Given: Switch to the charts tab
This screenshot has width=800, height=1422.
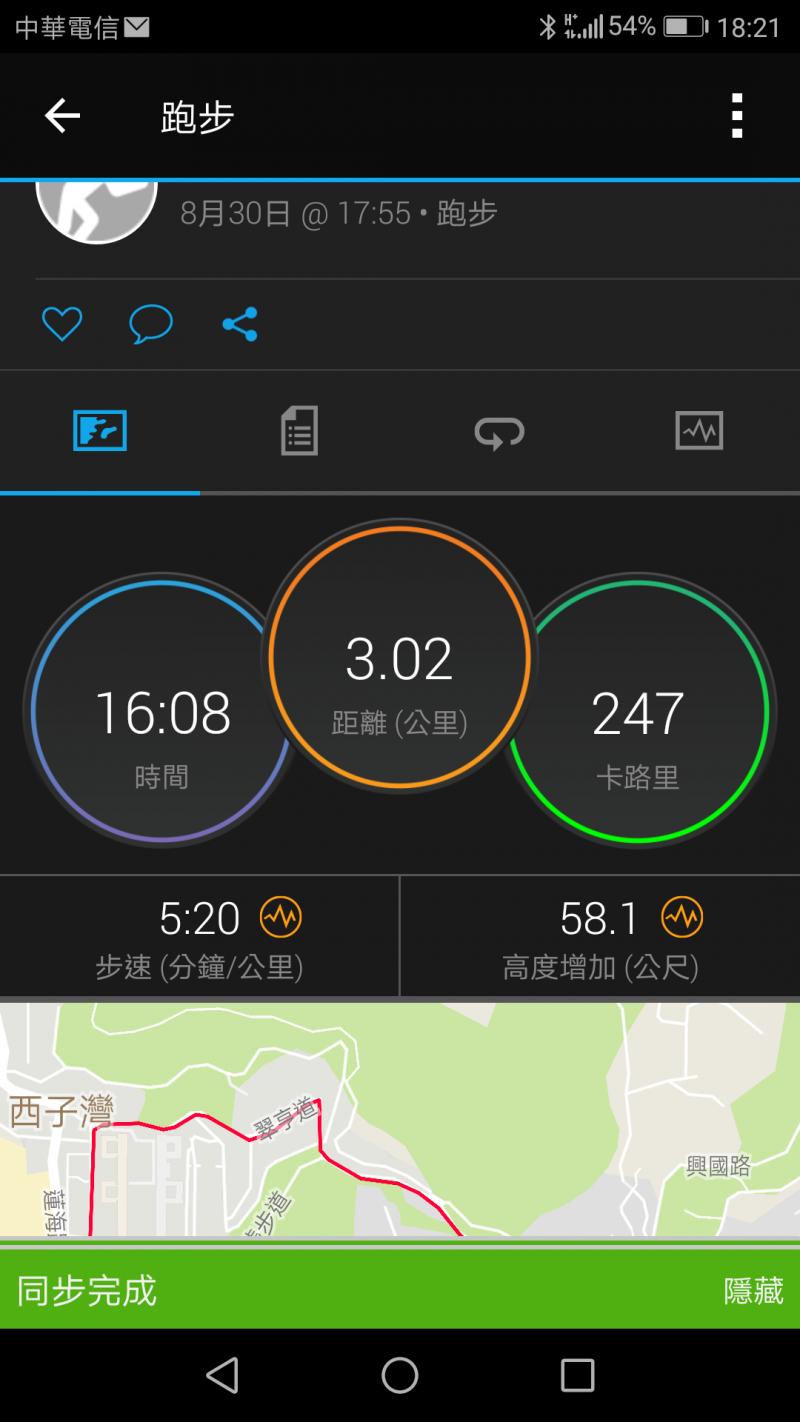Looking at the screenshot, I should click(x=699, y=432).
